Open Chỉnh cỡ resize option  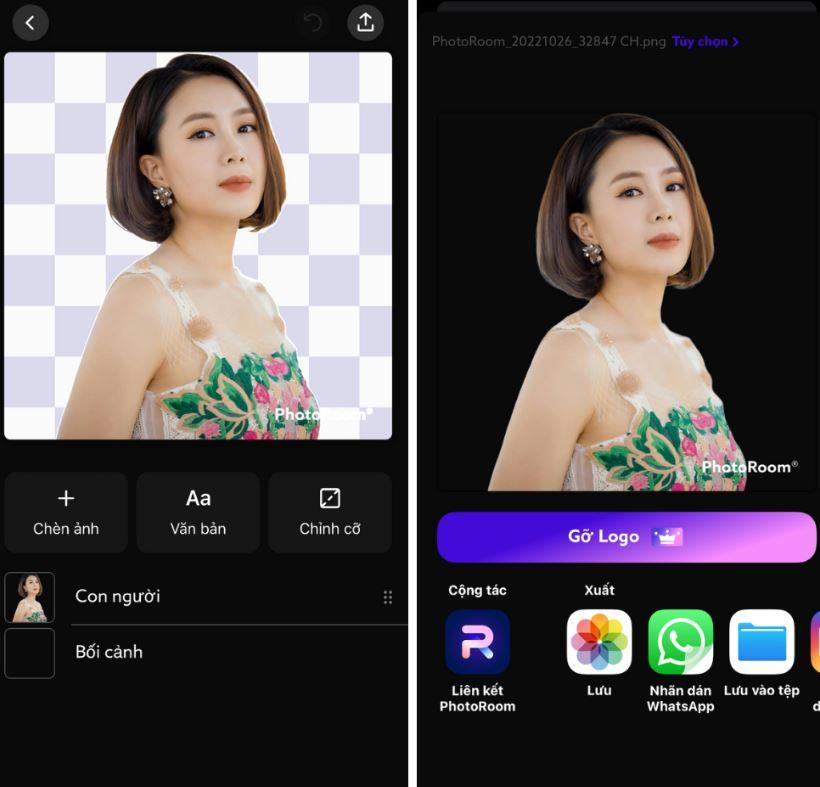tap(330, 512)
